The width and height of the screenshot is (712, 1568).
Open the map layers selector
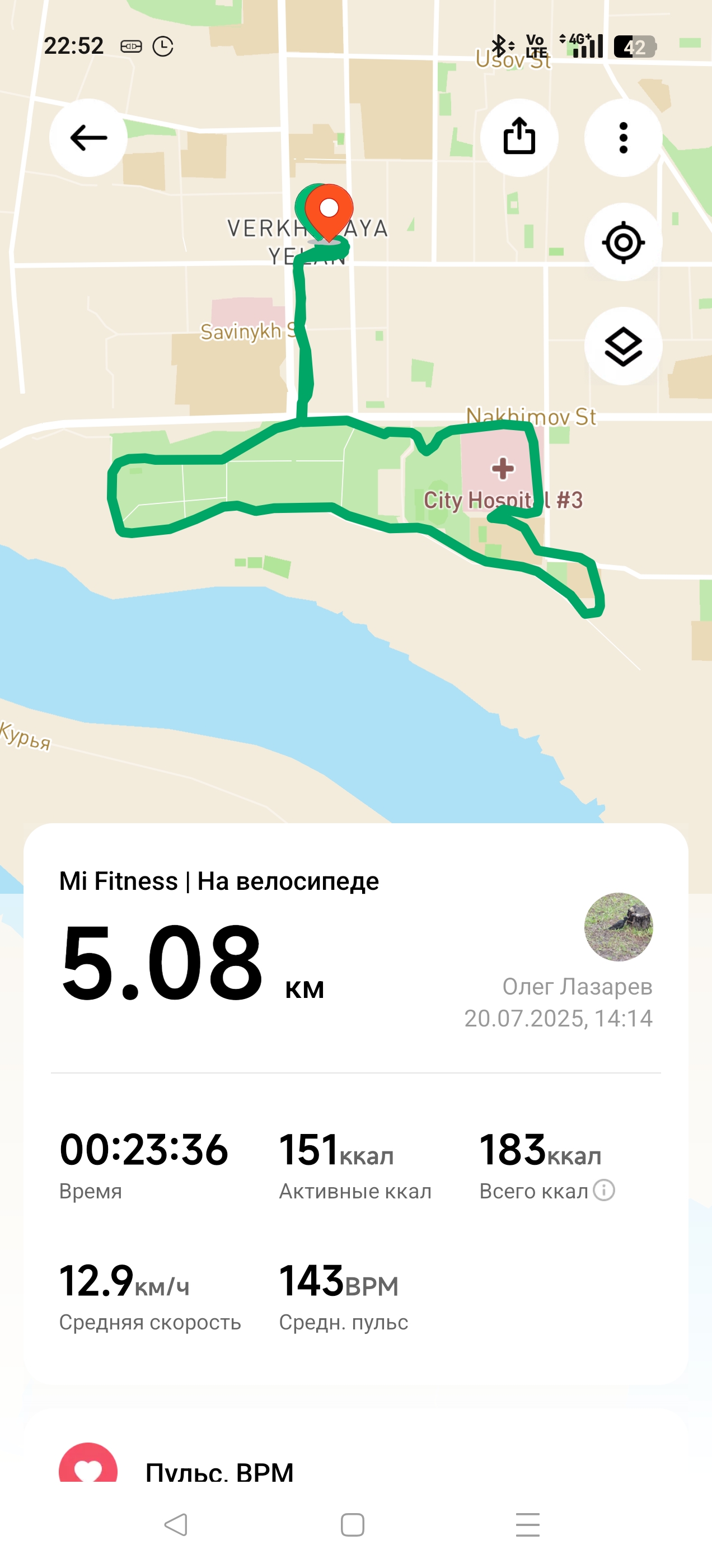point(623,346)
